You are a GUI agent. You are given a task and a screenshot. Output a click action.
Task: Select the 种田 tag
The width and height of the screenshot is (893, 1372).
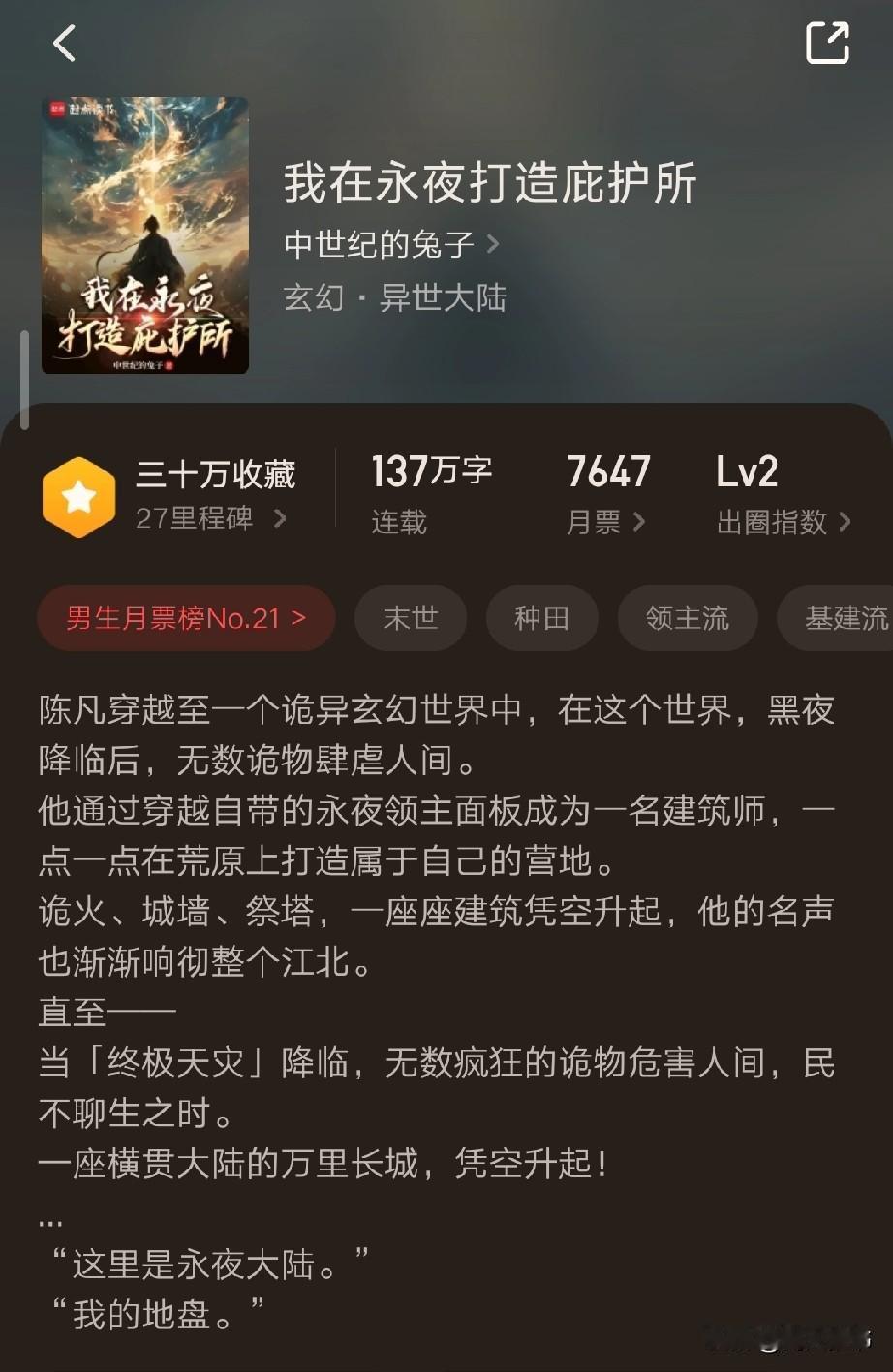(x=542, y=617)
